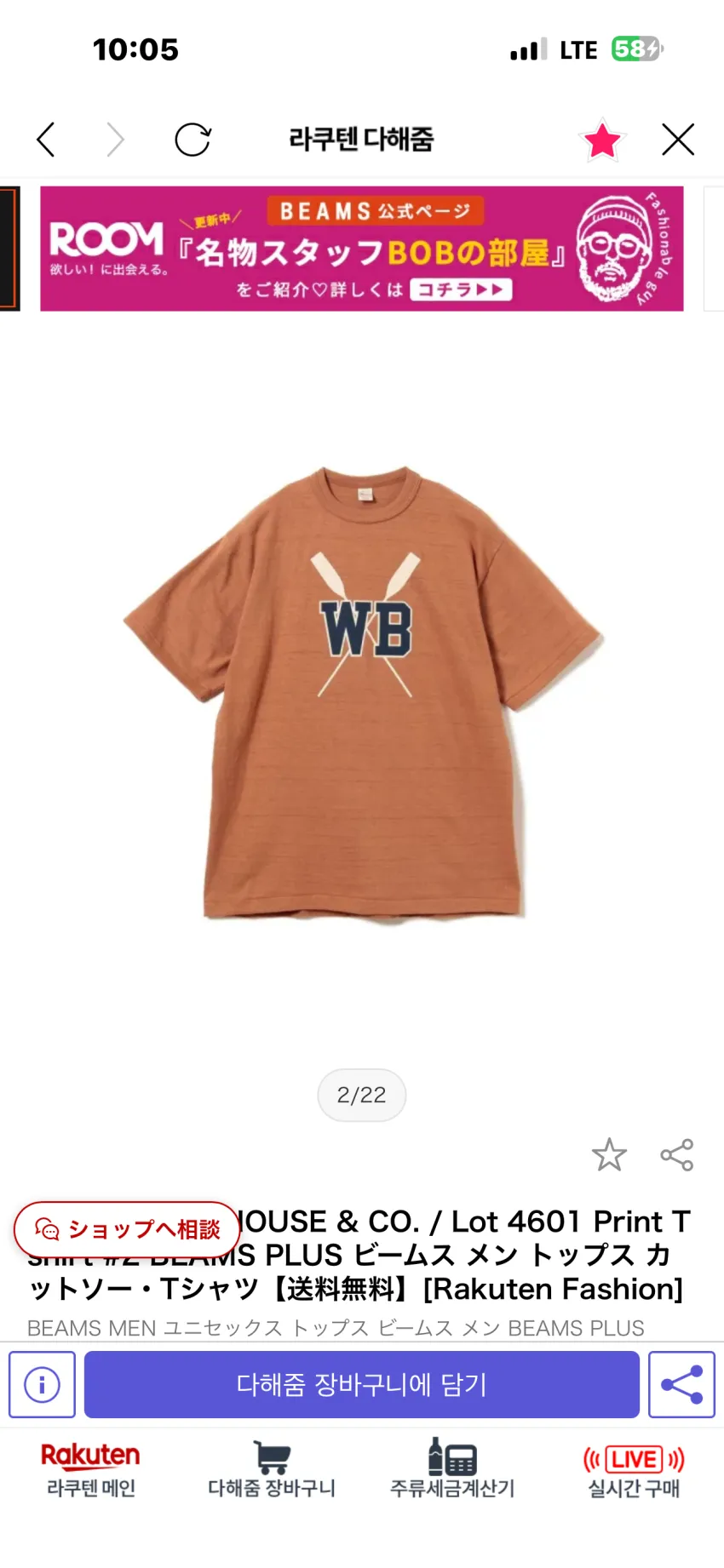This screenshot has height=1568, width=724.
Task: Open the LIVE 실시간 구매 tab
Action: [x=634, y=1471]
